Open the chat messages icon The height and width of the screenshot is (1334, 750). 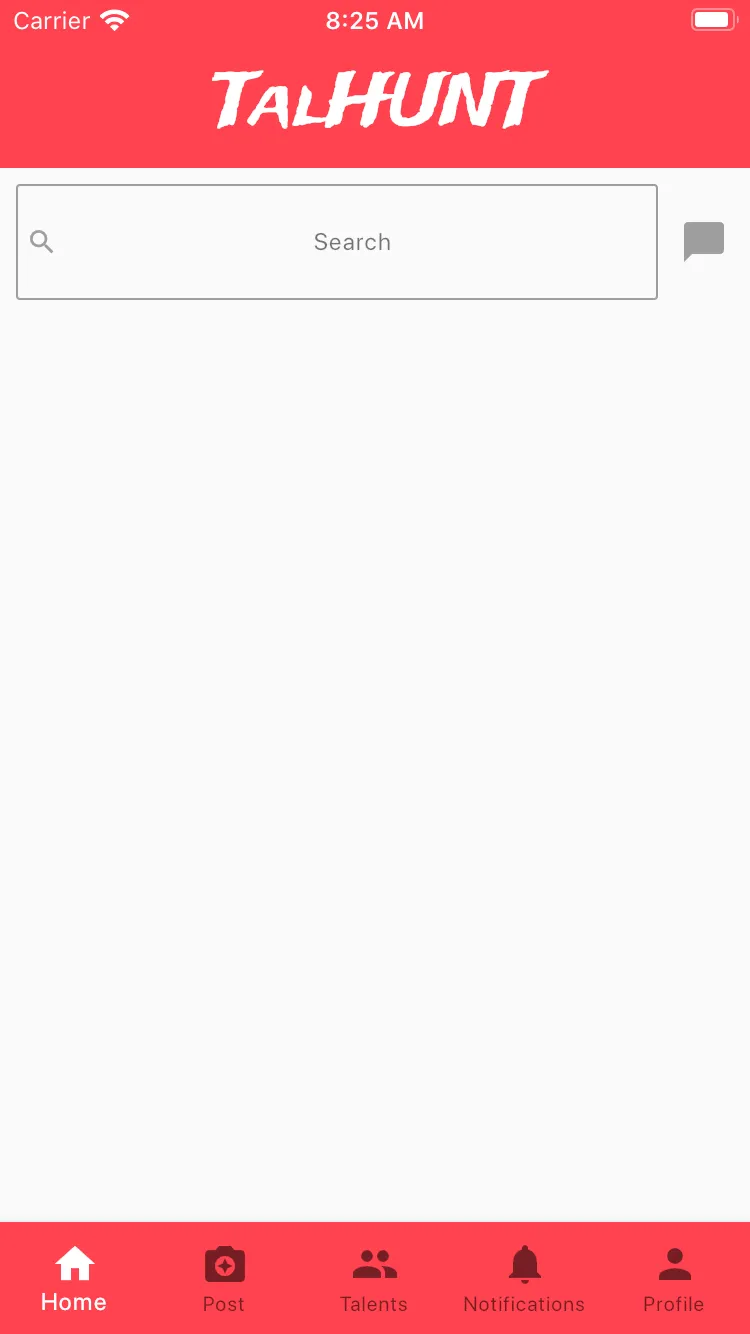pos(704,241)
